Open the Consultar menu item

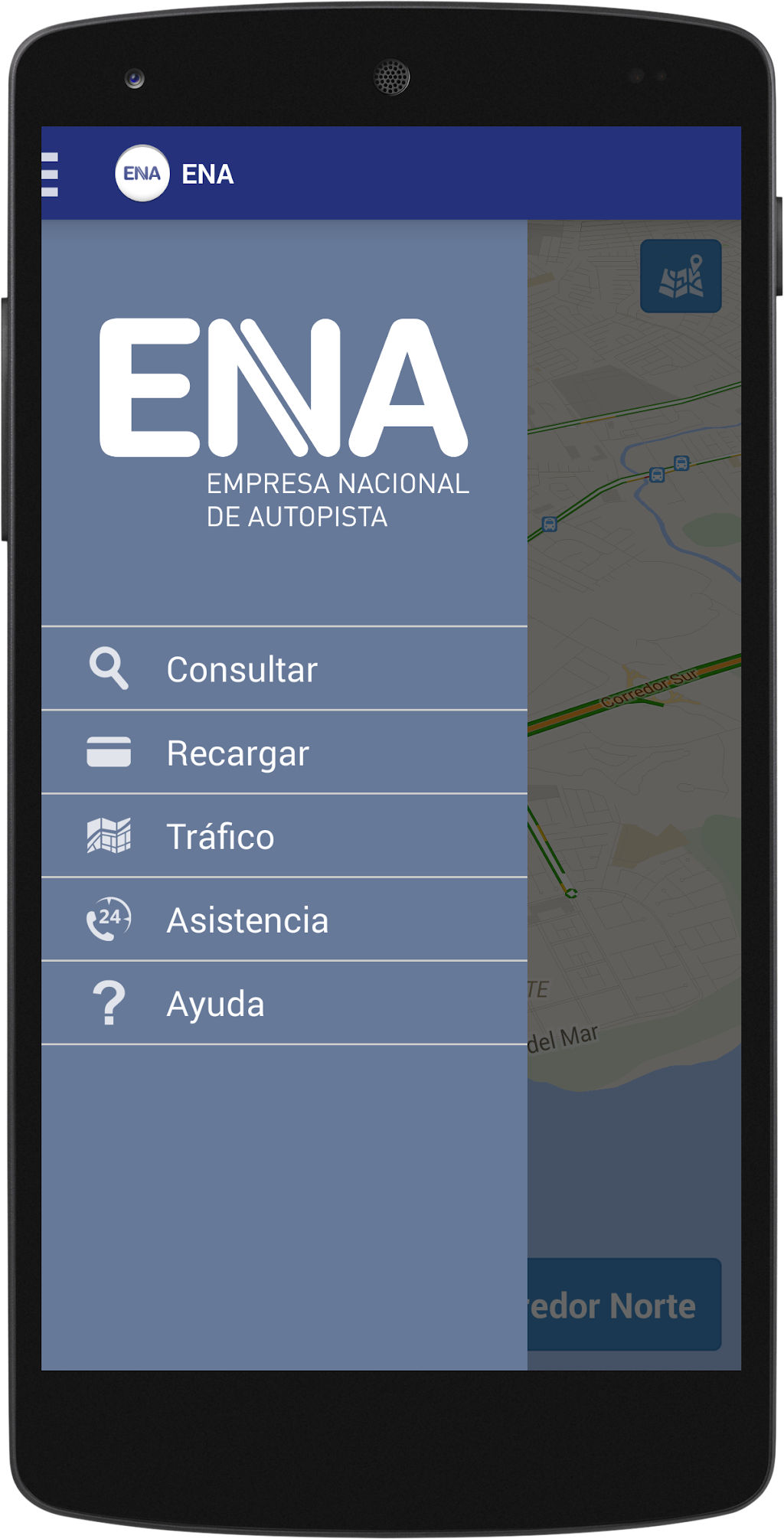point(283,669)
